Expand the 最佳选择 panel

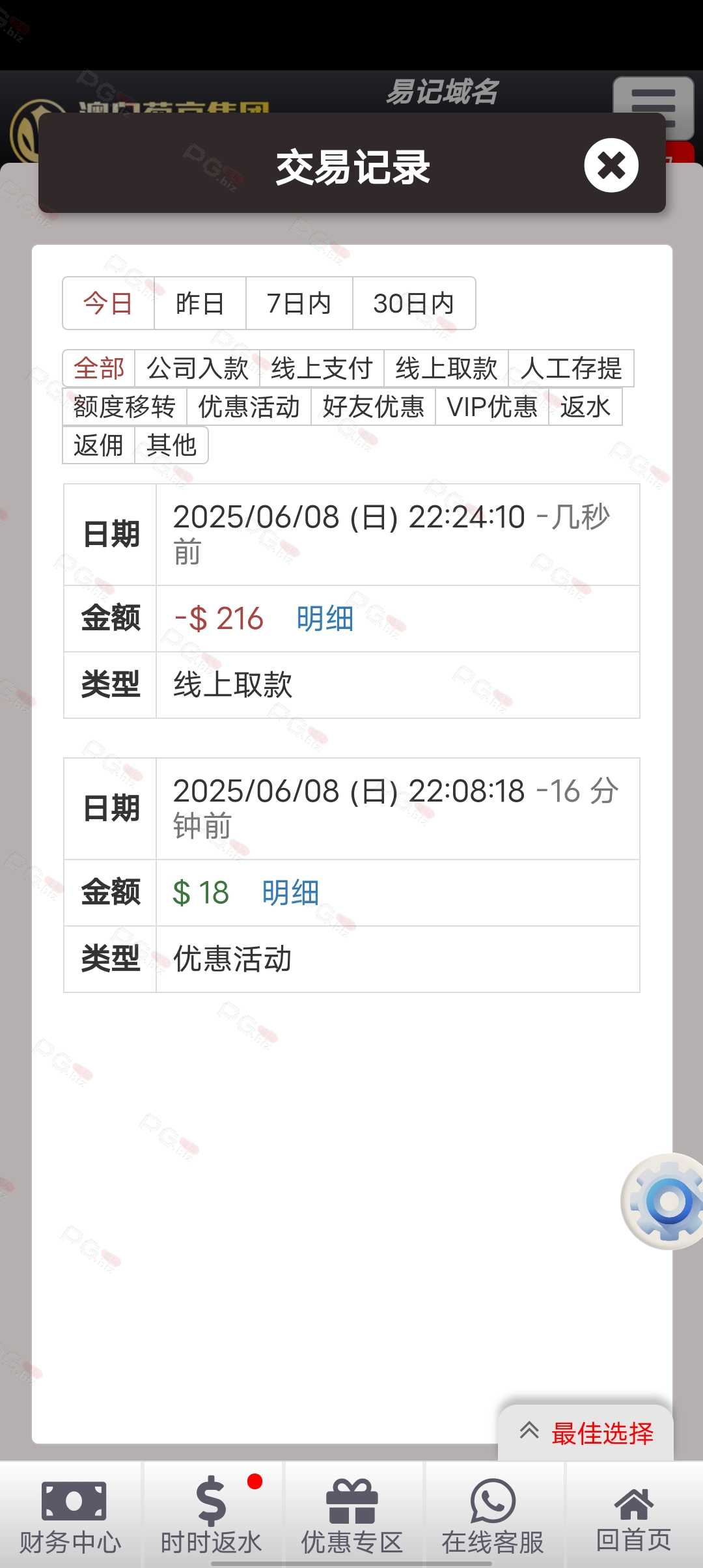pos(586,1433)
